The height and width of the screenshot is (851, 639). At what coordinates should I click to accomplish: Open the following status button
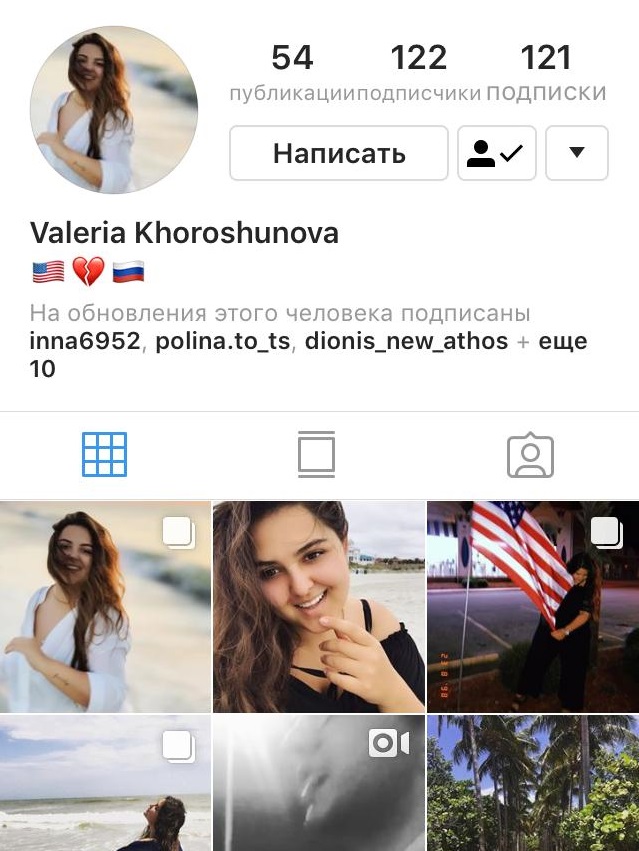pyautogui.click(x=496, y=153)
